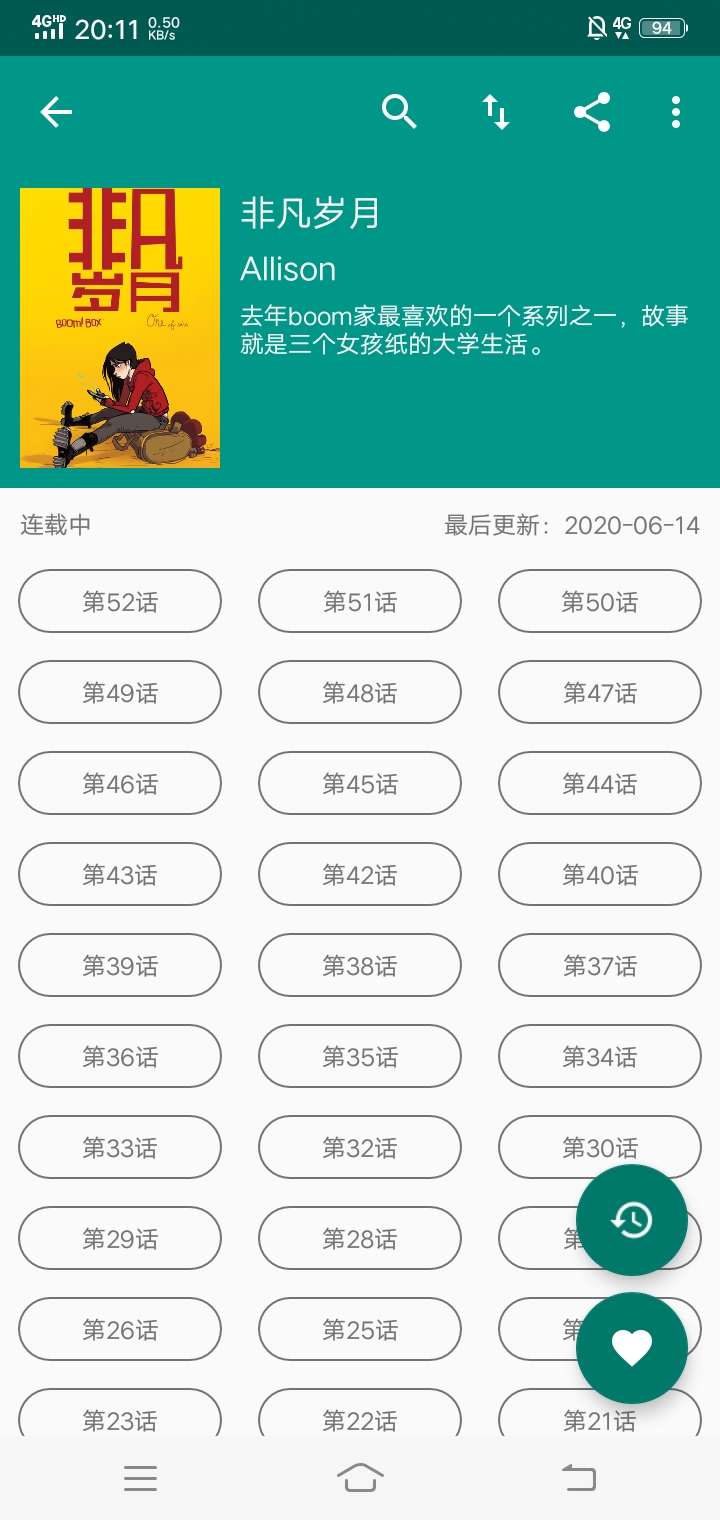Open chapter 第52话
This screenshot has width=720, height=1520.
tap(120, 602)
